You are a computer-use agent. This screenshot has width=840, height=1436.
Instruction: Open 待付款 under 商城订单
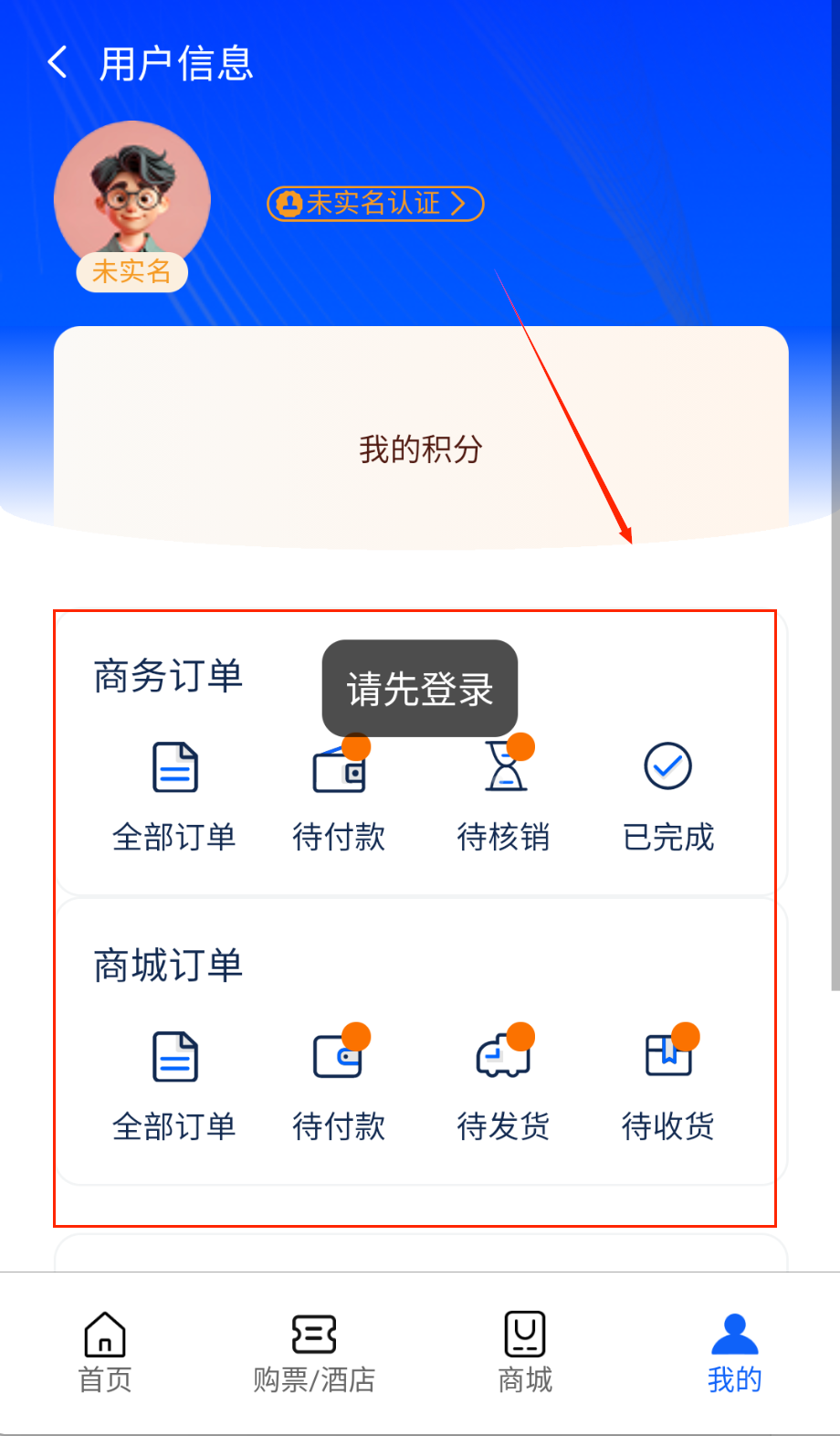pos(339,1085)
